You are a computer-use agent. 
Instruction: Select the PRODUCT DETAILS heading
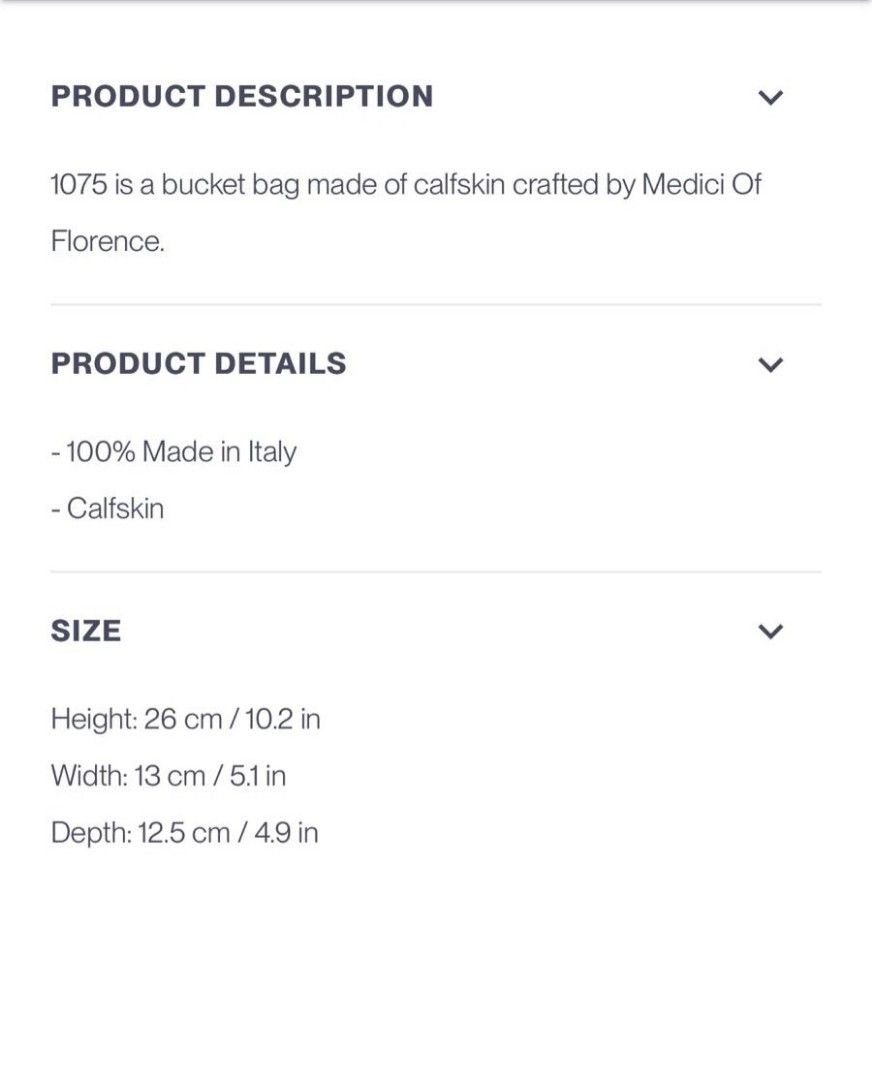click(x=199, y=364)
